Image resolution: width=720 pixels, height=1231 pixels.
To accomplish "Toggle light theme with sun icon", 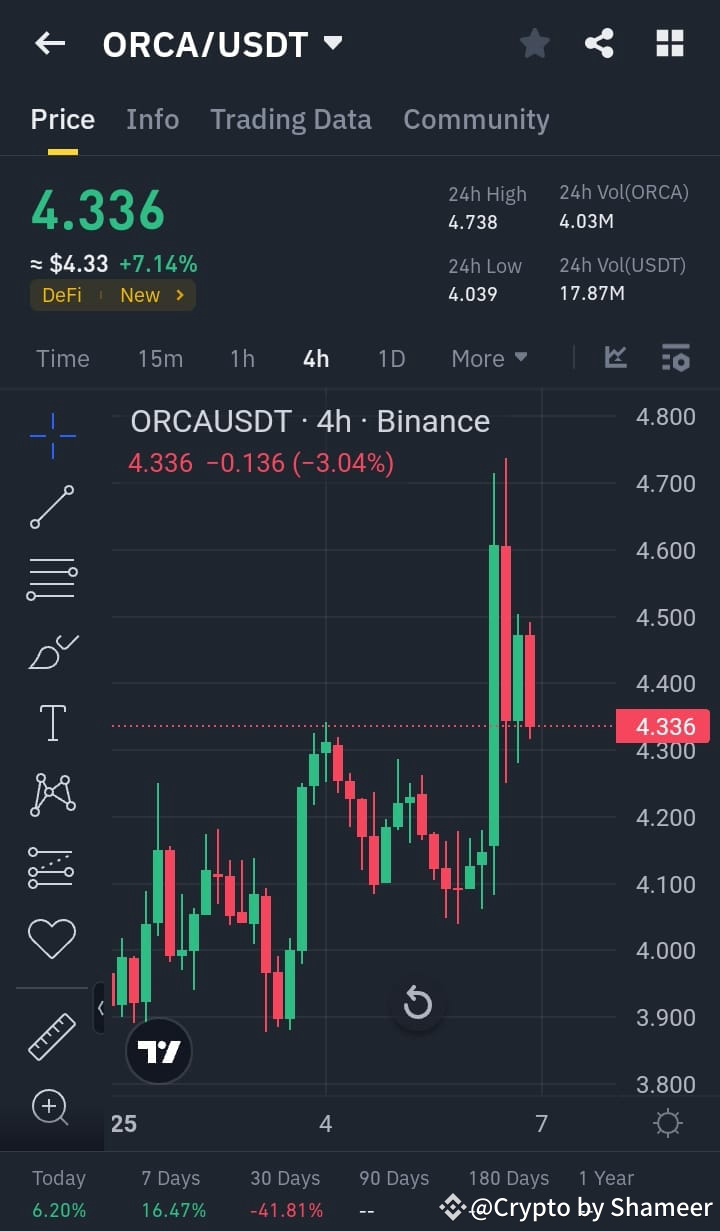I will (667, 1123).
